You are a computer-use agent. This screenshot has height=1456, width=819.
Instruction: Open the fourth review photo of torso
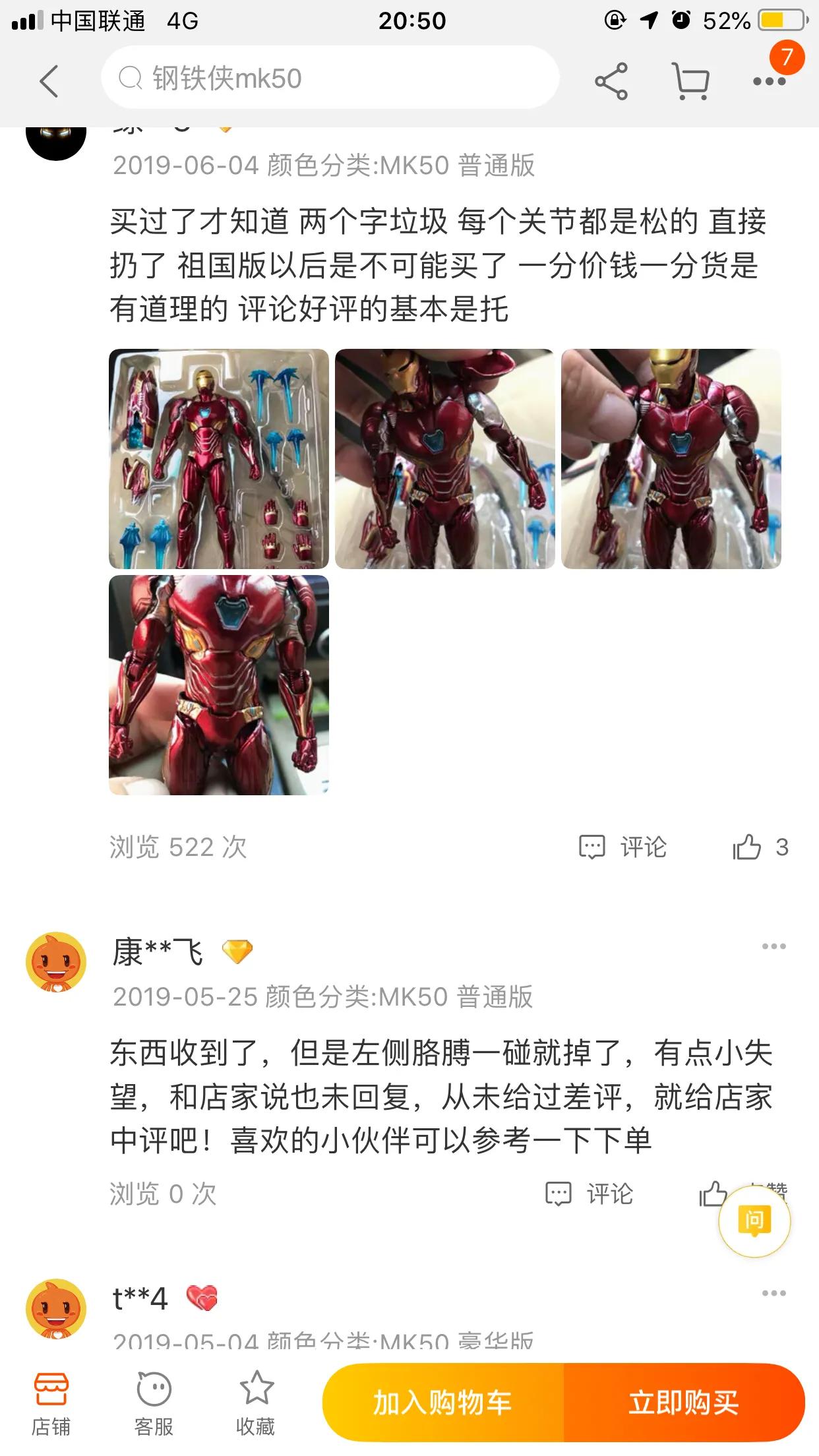(219, 685)
